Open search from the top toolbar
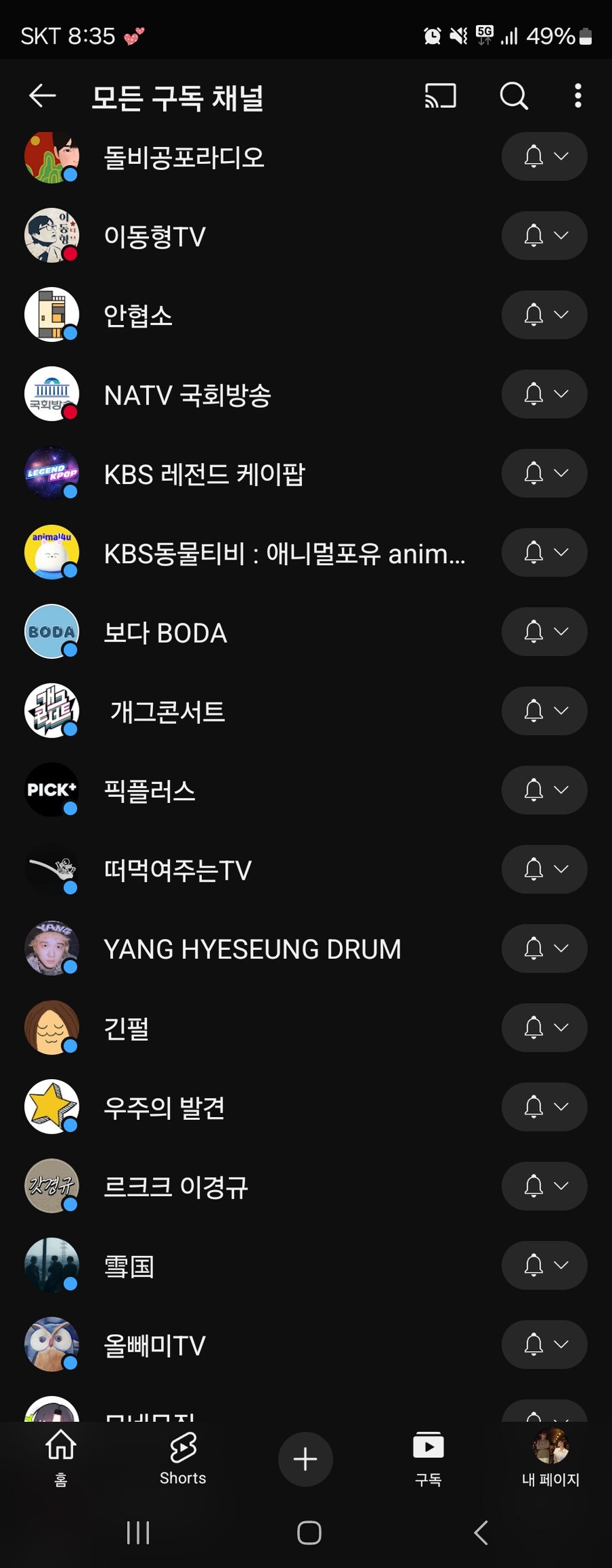The height and width of the screenshot is (1568, 612). [513, 97]
